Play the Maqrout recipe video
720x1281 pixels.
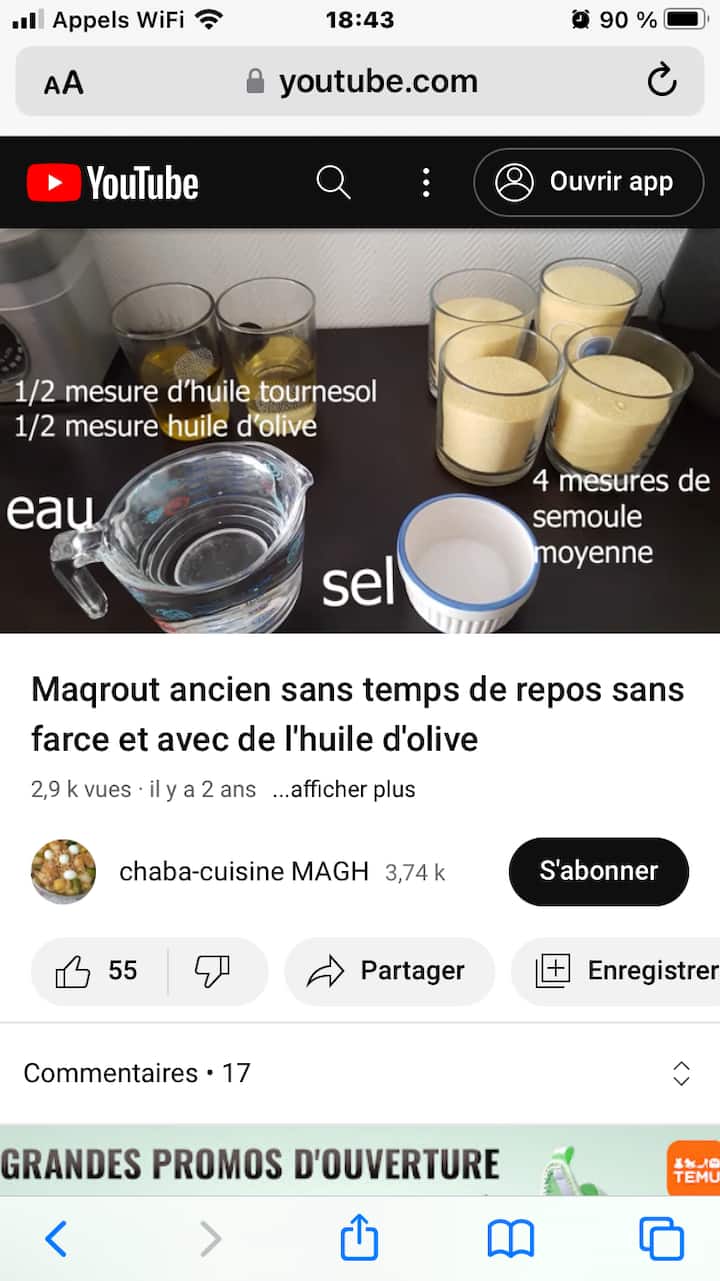pos(360,430)
